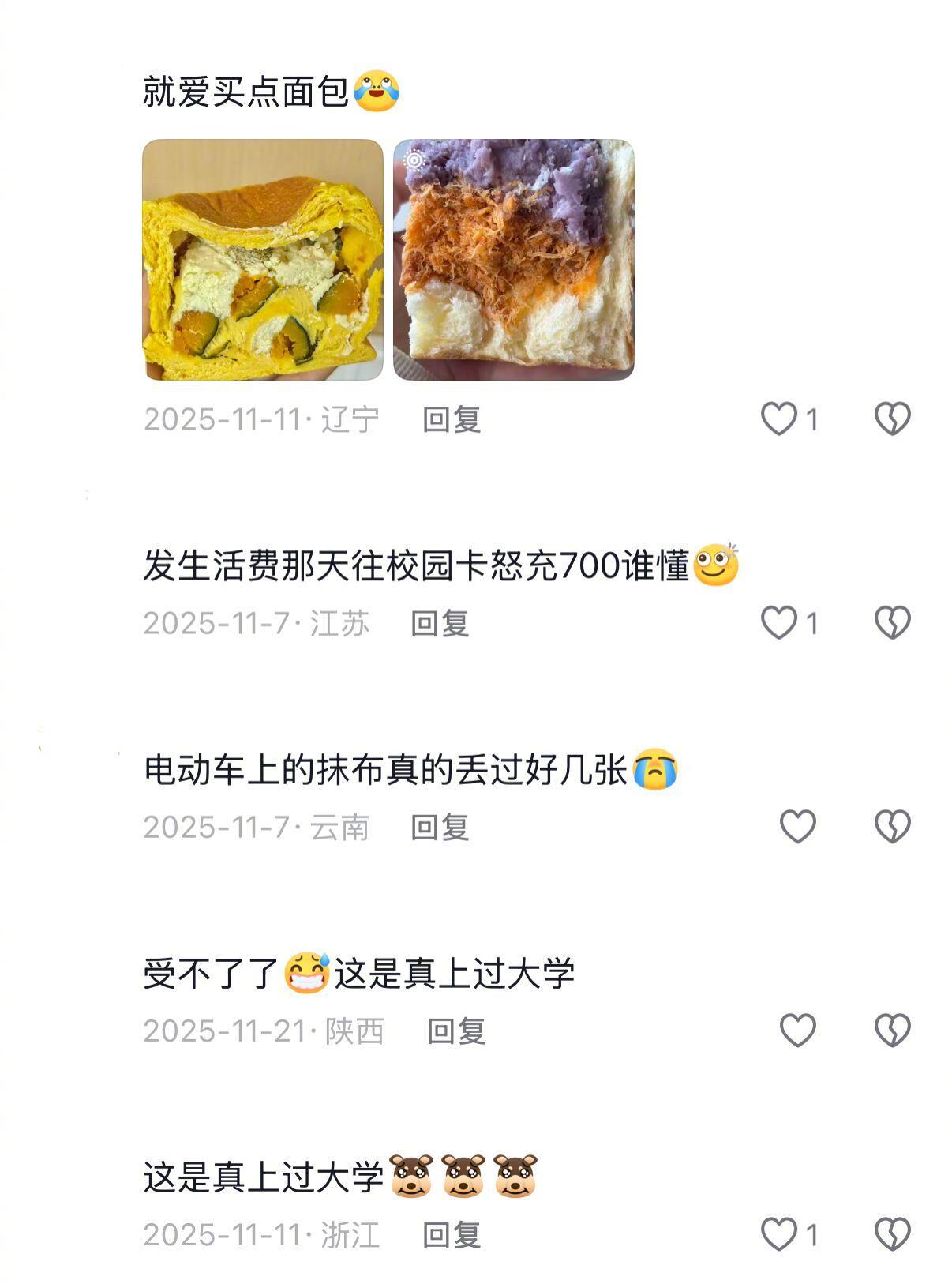Image resolution: width=952 pixels, height=1284 pixels.
Task: Dislike the 浙江 comment 这是真上过大学
Action: coord(892,1233)
